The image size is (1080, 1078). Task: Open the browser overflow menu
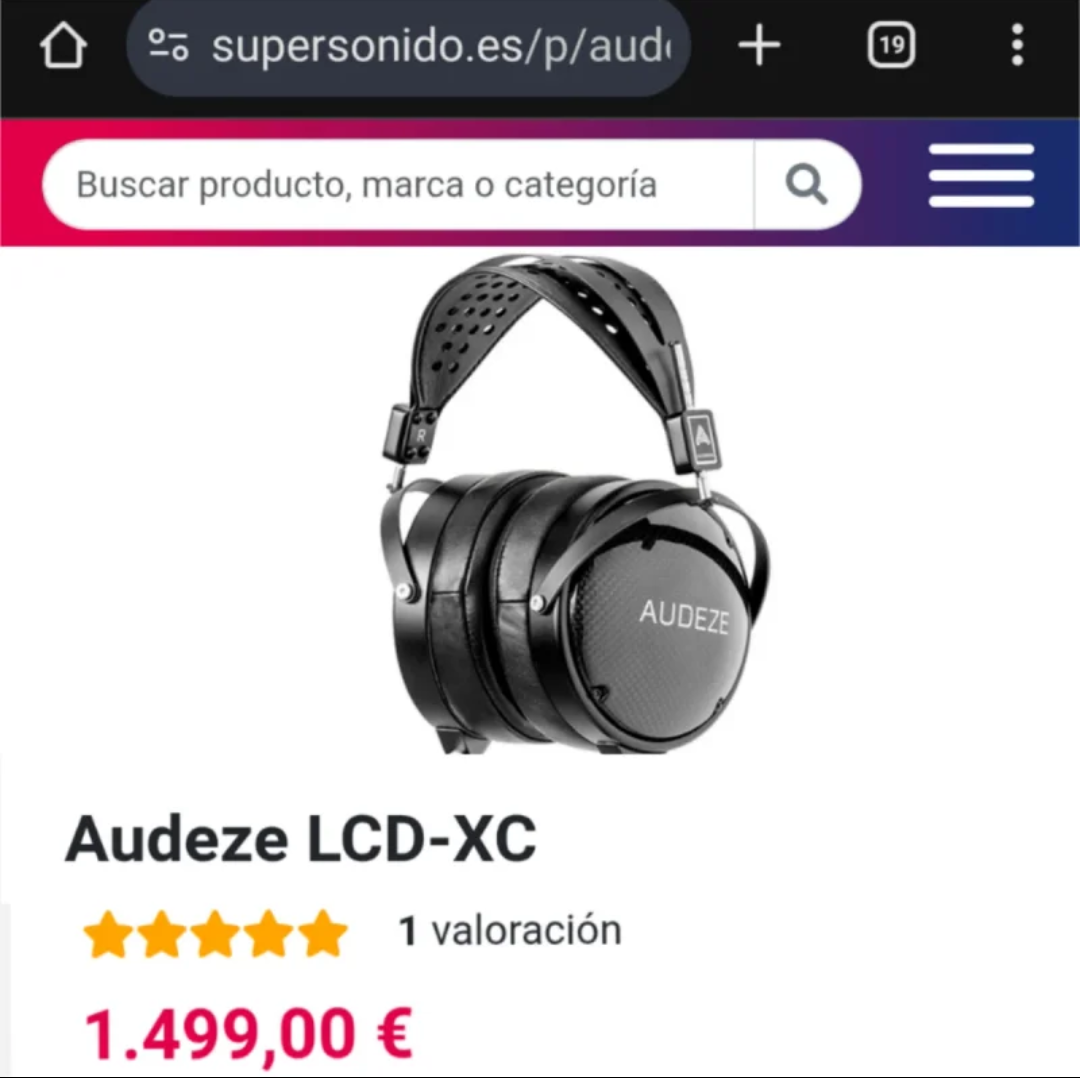(1017, 46)
